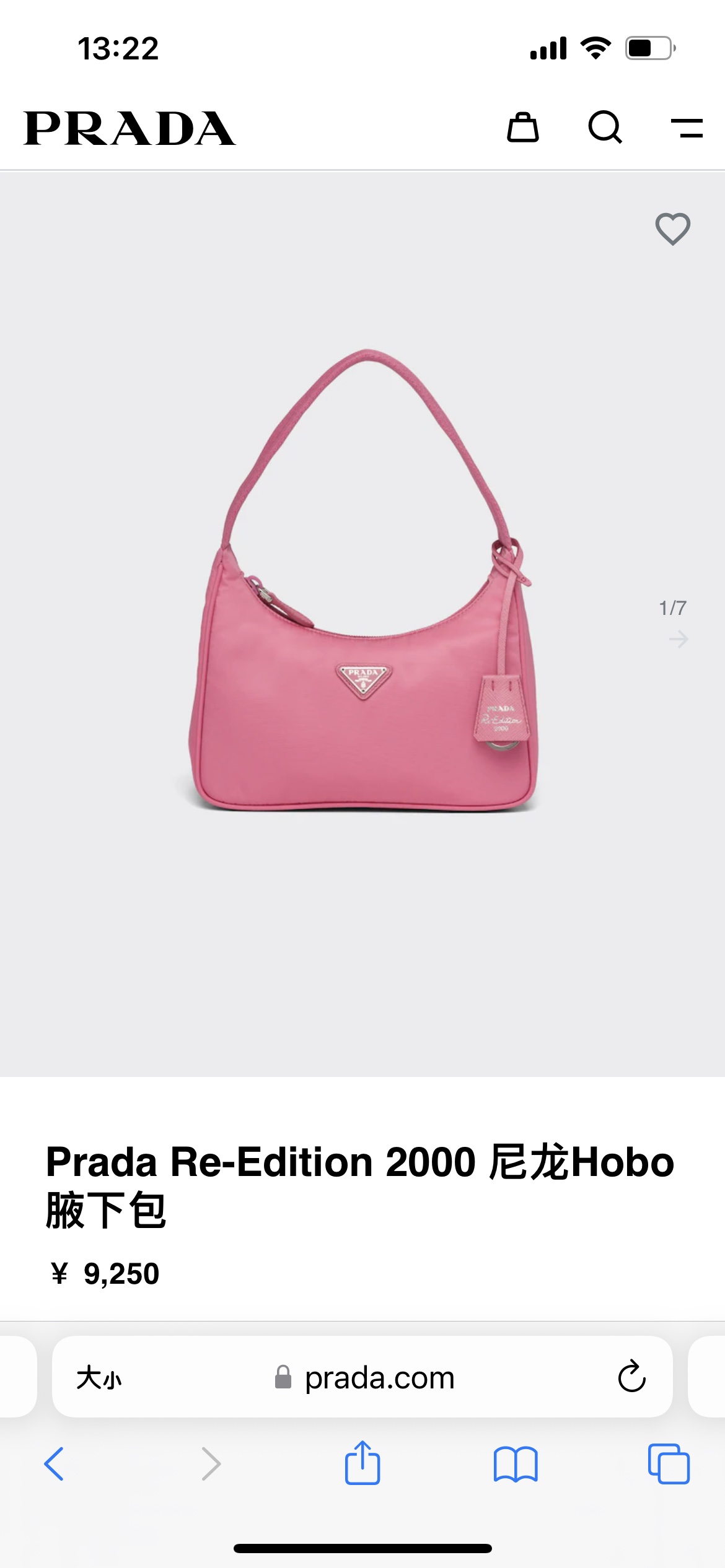Open the shopping bag
725x1568 pixels.
click(x=522, y=128)
